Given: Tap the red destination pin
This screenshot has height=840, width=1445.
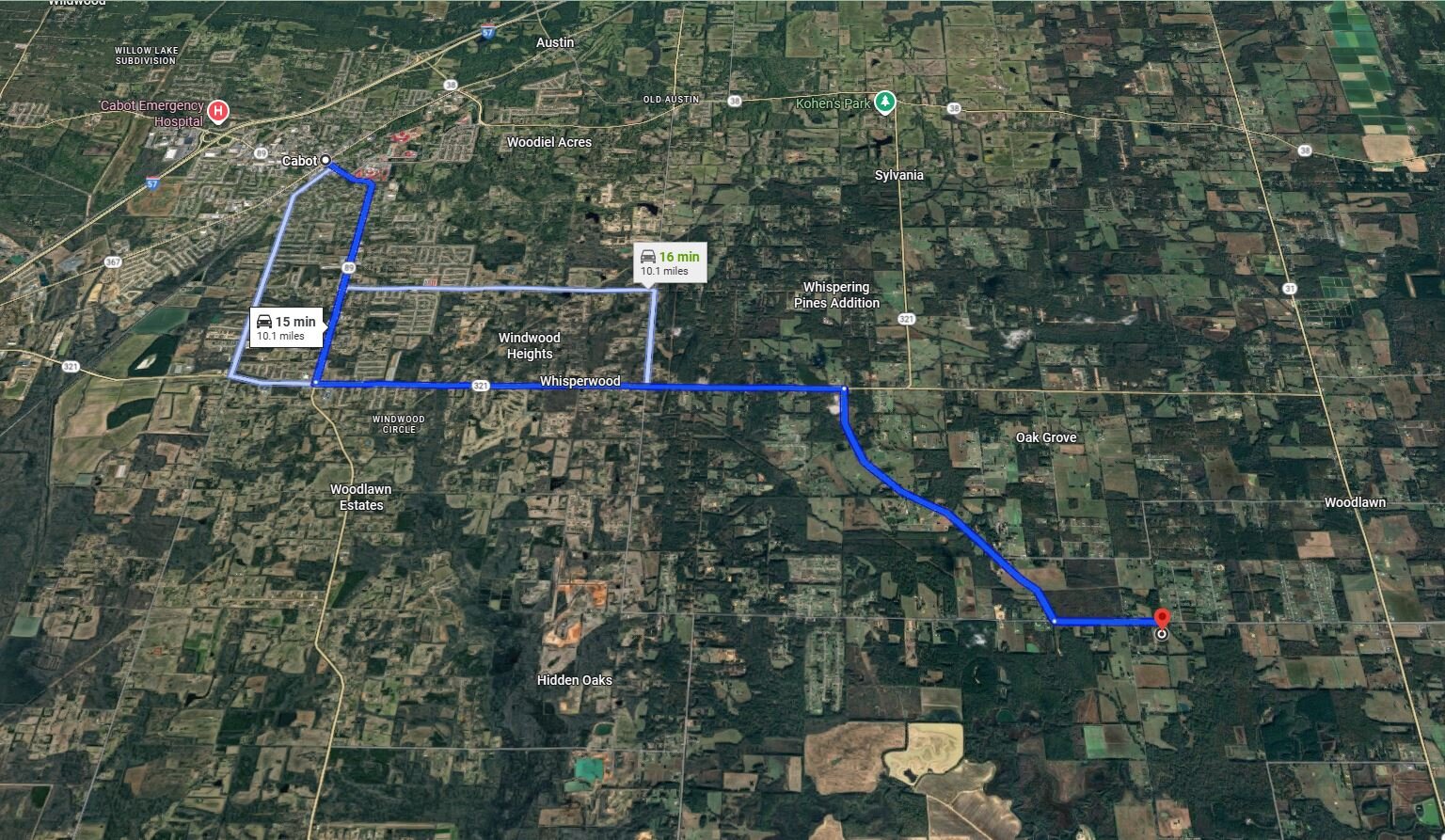Looking at the screenshot, I should (1161, 618).
